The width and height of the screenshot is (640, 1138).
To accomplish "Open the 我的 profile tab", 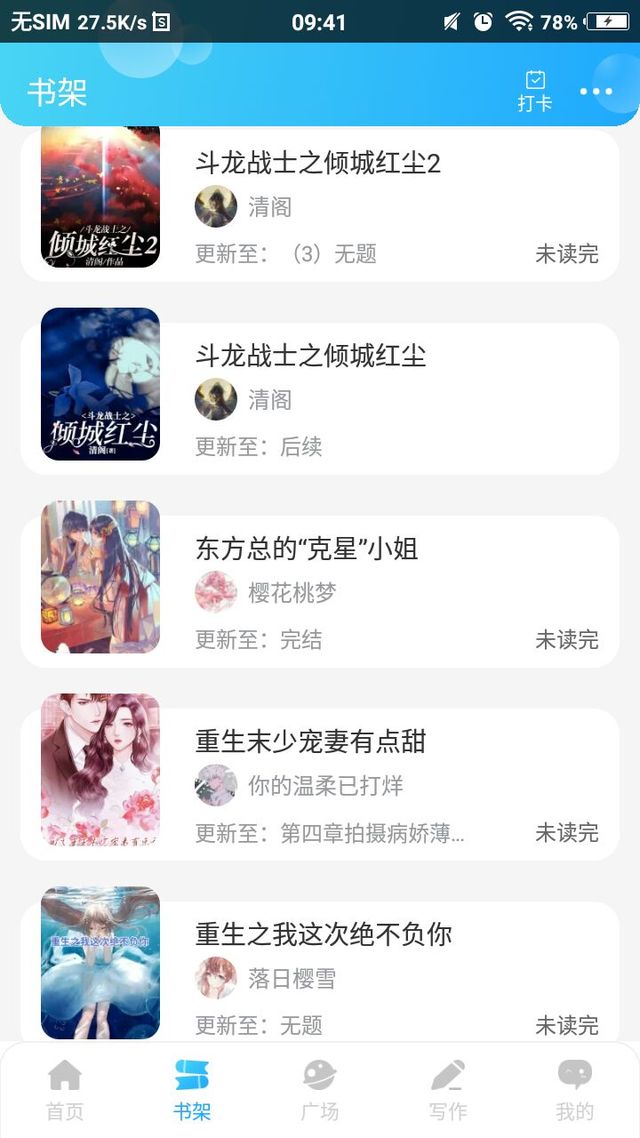I will (575, 1090).
